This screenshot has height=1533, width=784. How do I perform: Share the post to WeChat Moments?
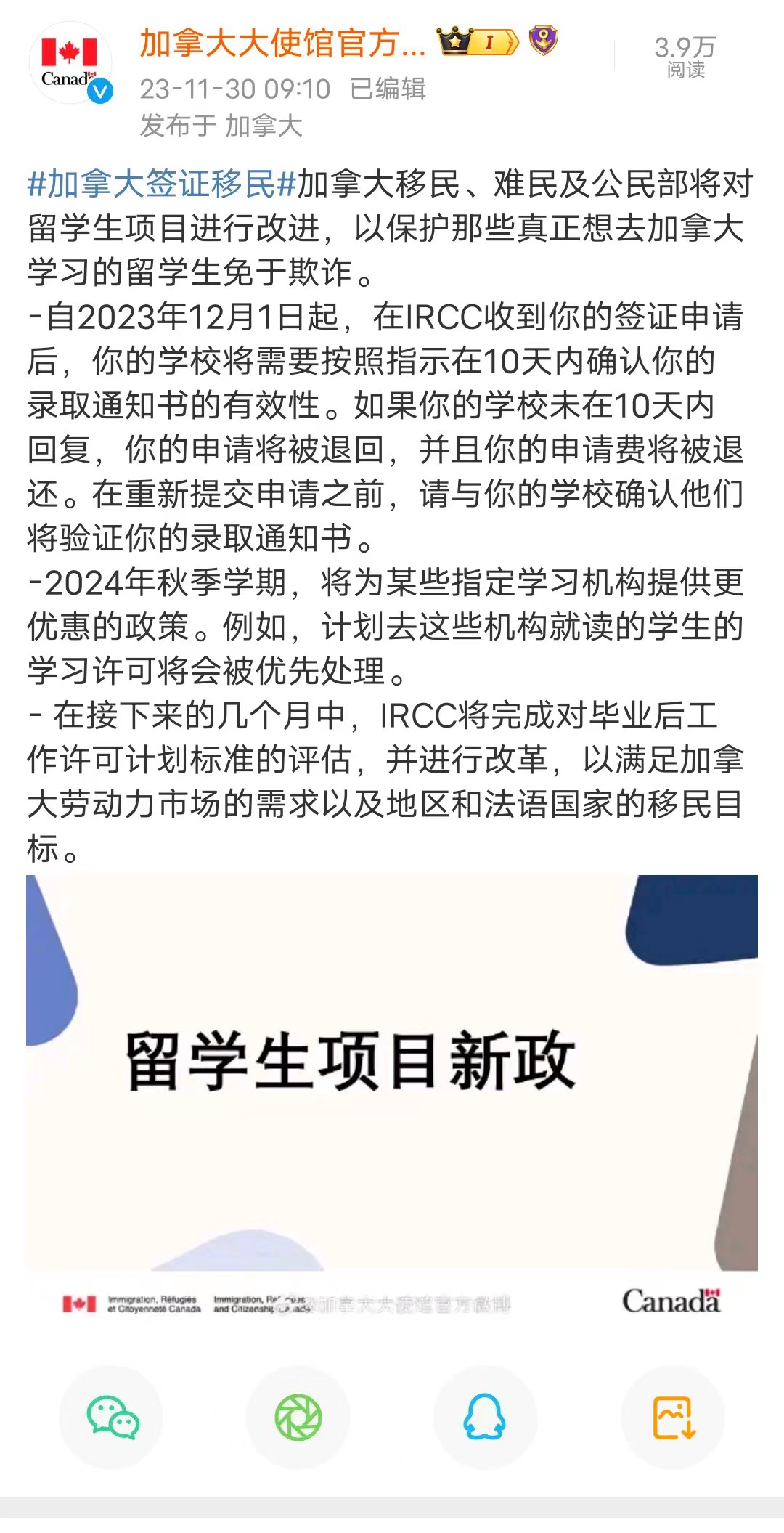click(x=298, y=1417)
